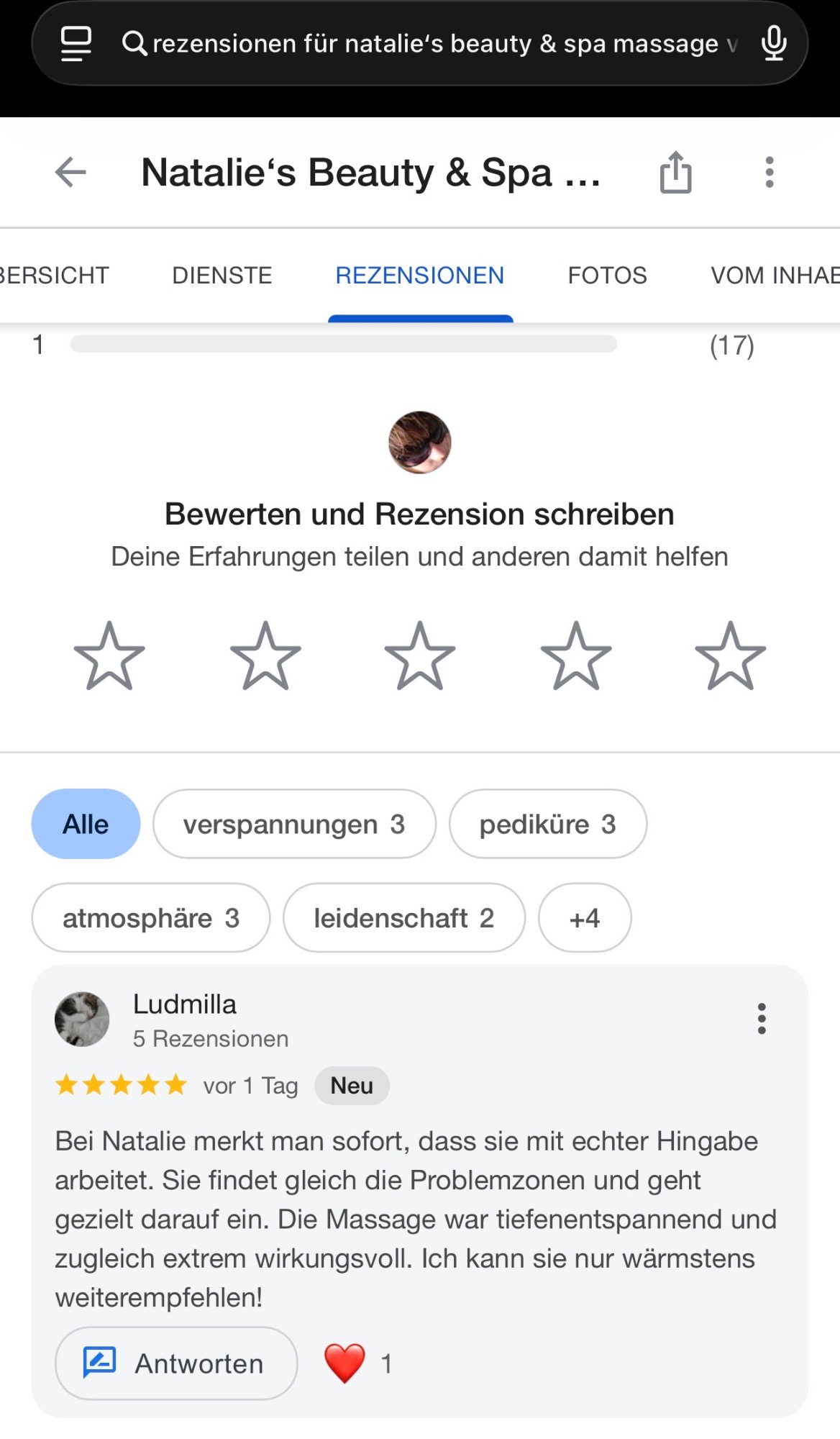Give a one-star rating

pyautogui.click(x=109, y=656)
